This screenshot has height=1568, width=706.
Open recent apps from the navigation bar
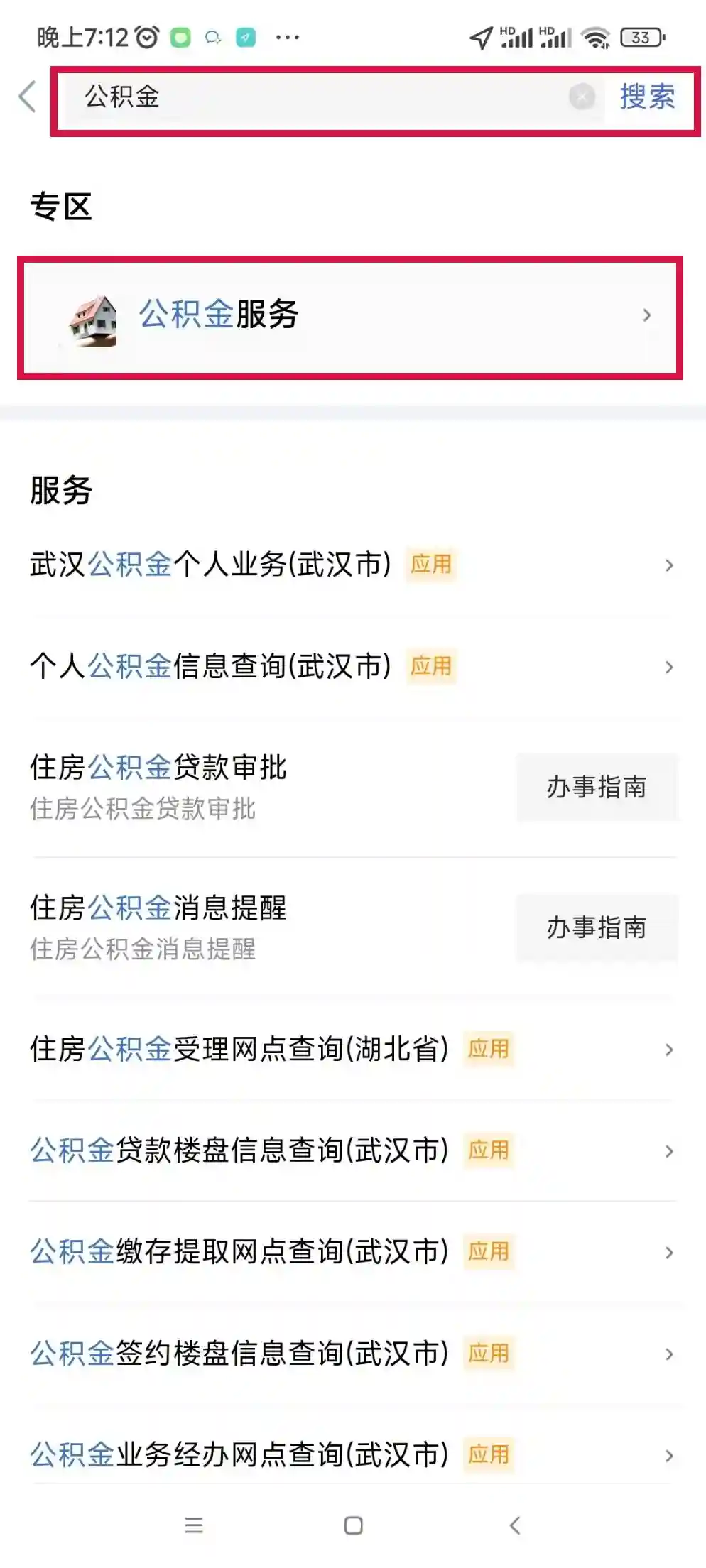point(193,1525)
